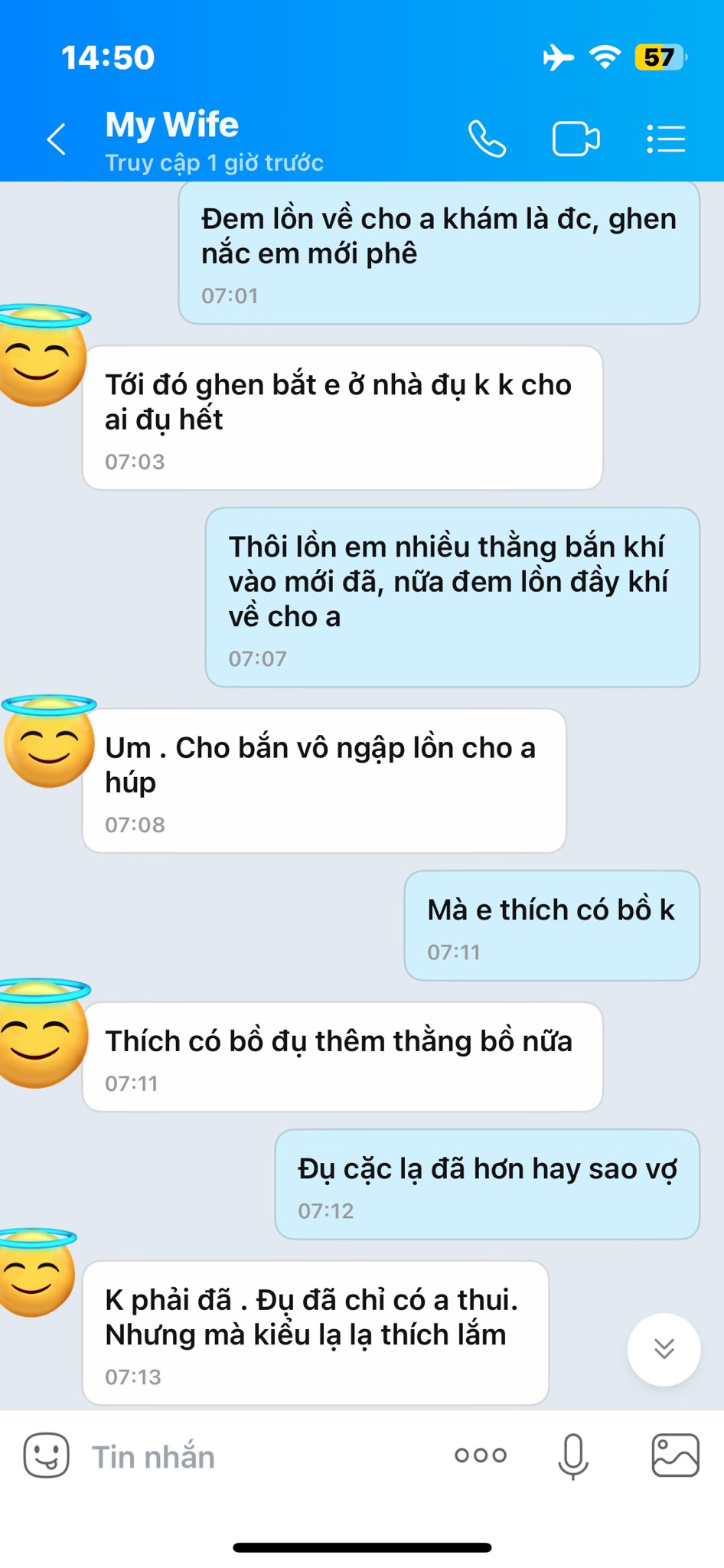
Task: Open the sticker and emoji picker
Action: pyautogui.click(x=47, y=1455)
